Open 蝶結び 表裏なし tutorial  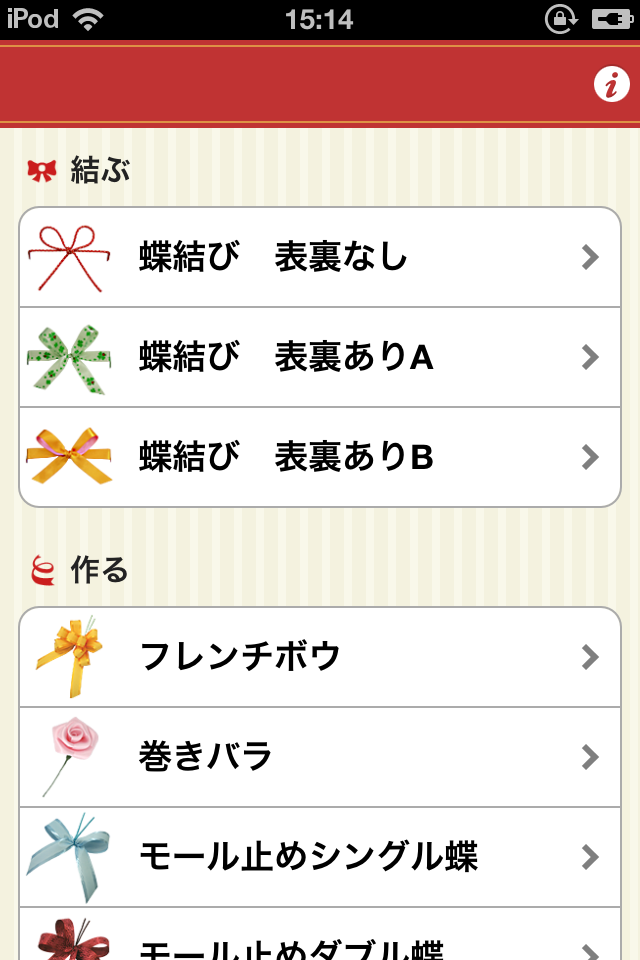point(320,257)
